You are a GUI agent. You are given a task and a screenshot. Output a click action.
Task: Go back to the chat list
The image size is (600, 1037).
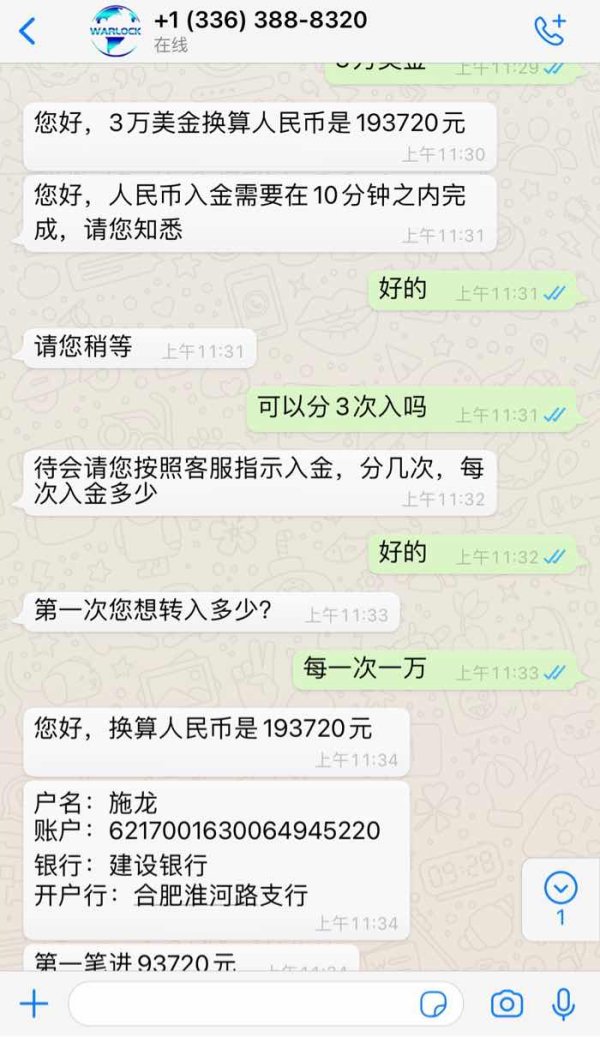coord(27,31)
